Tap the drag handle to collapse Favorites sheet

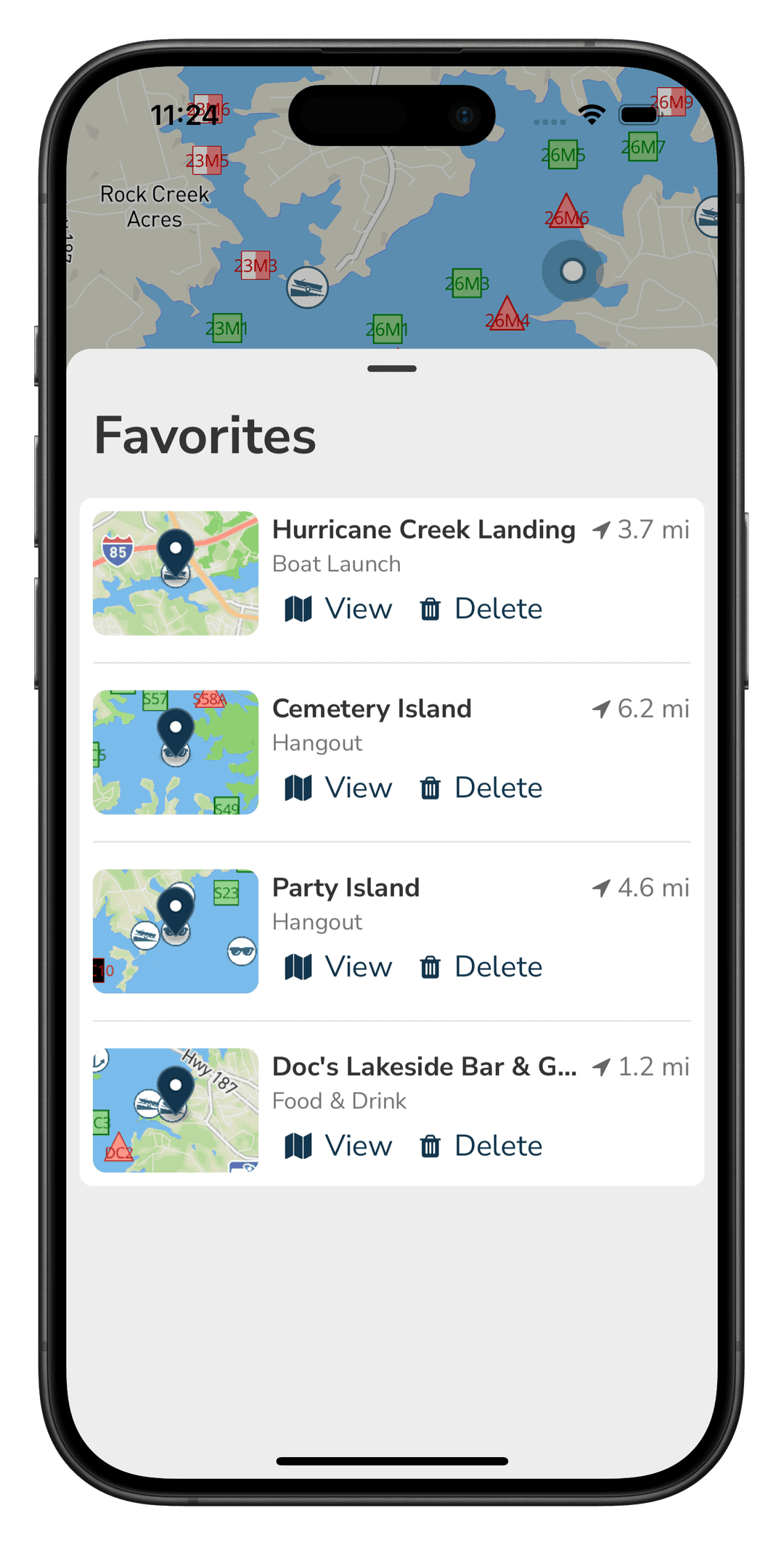coord(392,369)
